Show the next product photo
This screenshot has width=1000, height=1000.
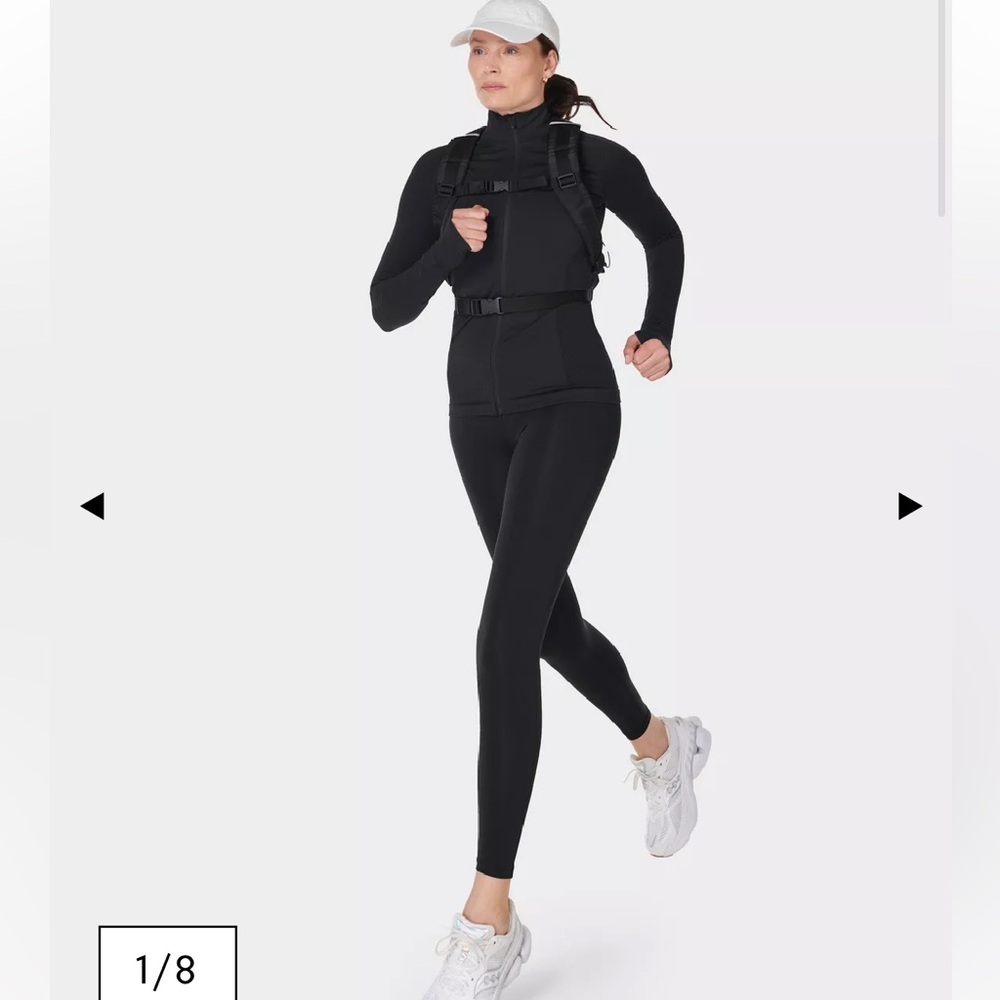pos(908,506)
